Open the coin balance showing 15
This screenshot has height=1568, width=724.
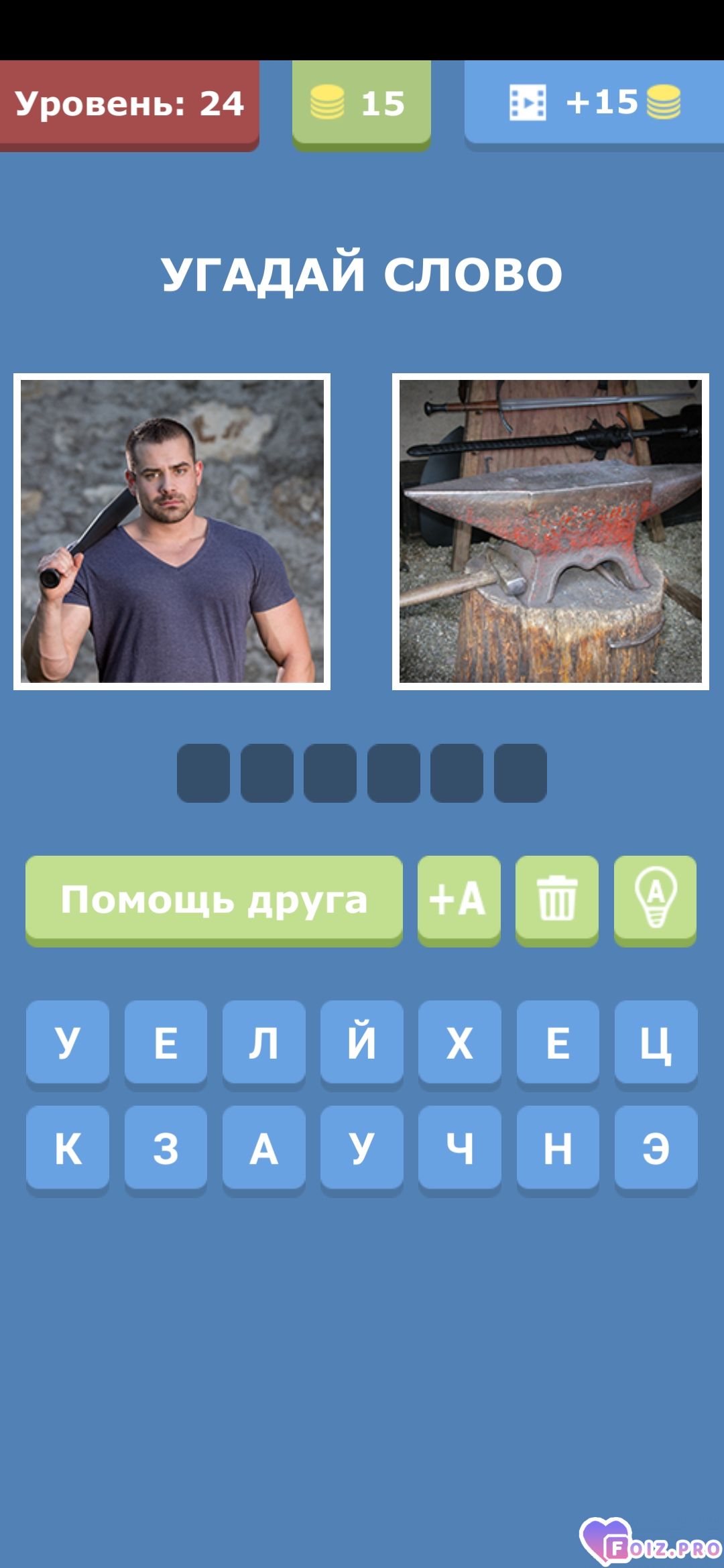[361, 104]
